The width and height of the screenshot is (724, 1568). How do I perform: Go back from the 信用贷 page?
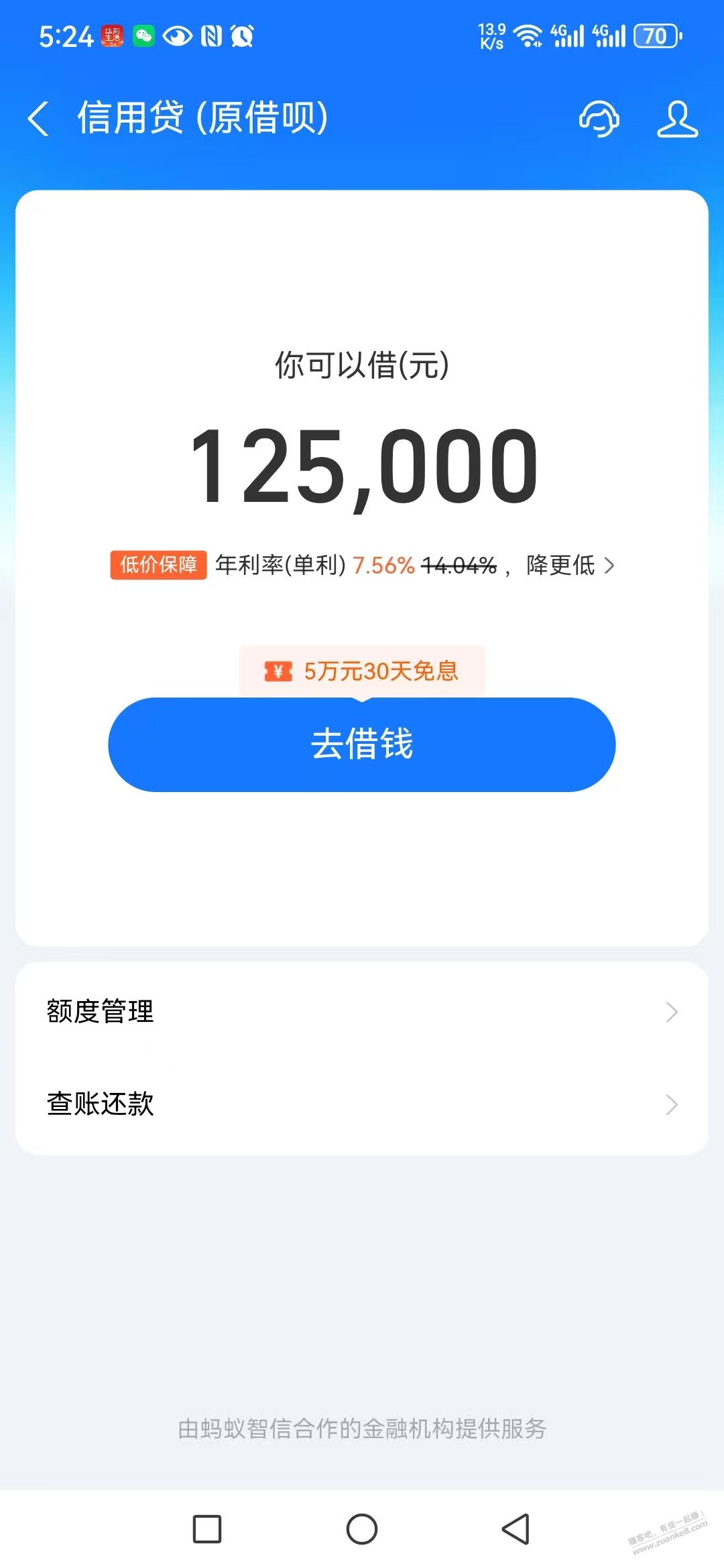tap(39, 119)
